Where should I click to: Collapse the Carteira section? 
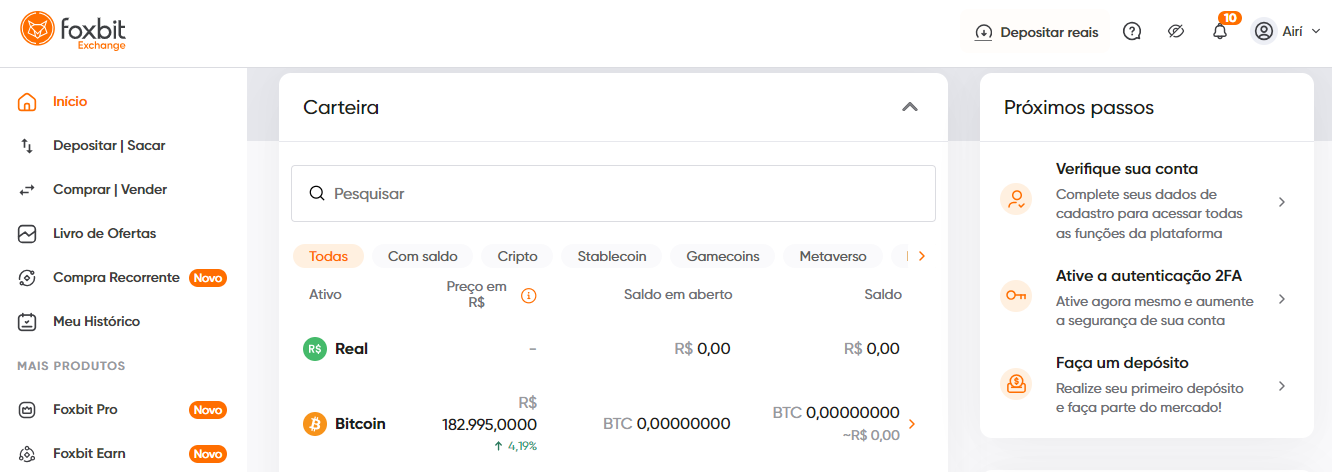tap(909, 107)
